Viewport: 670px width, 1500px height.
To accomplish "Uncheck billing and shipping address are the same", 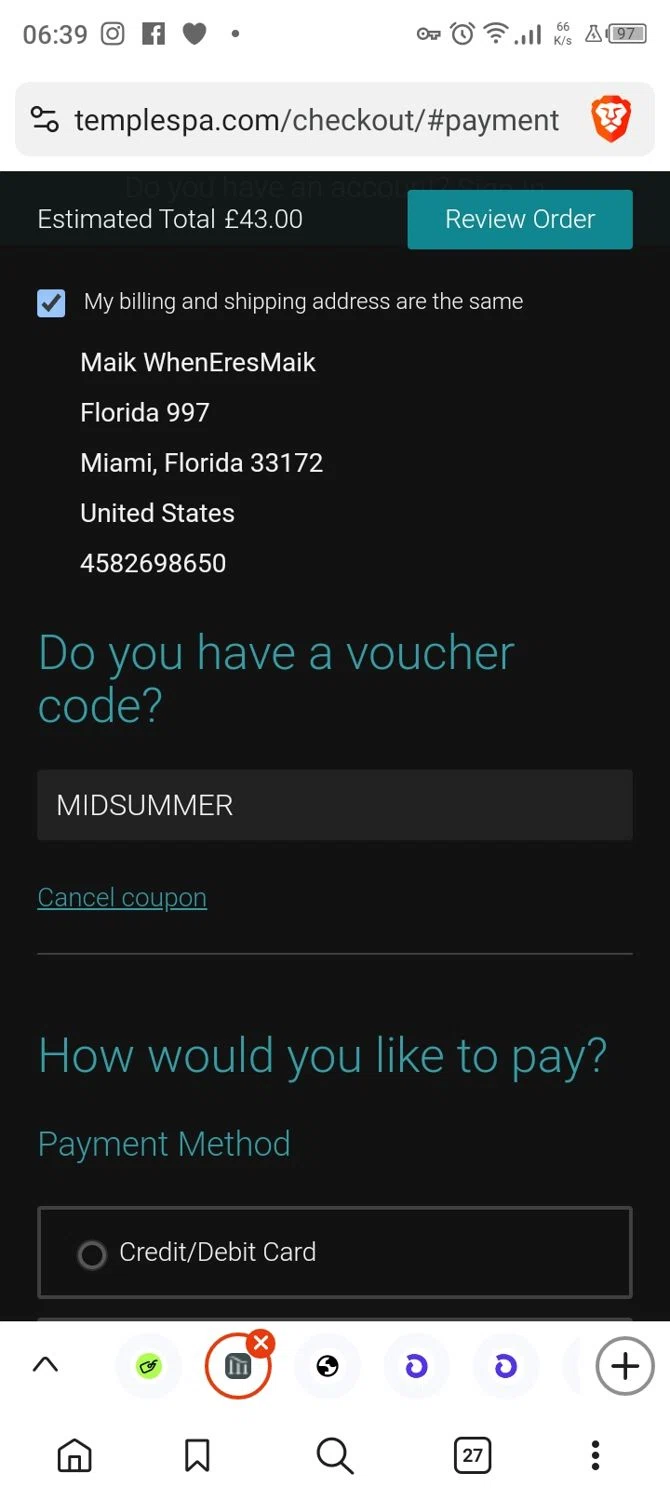I will tap(51, 302).
